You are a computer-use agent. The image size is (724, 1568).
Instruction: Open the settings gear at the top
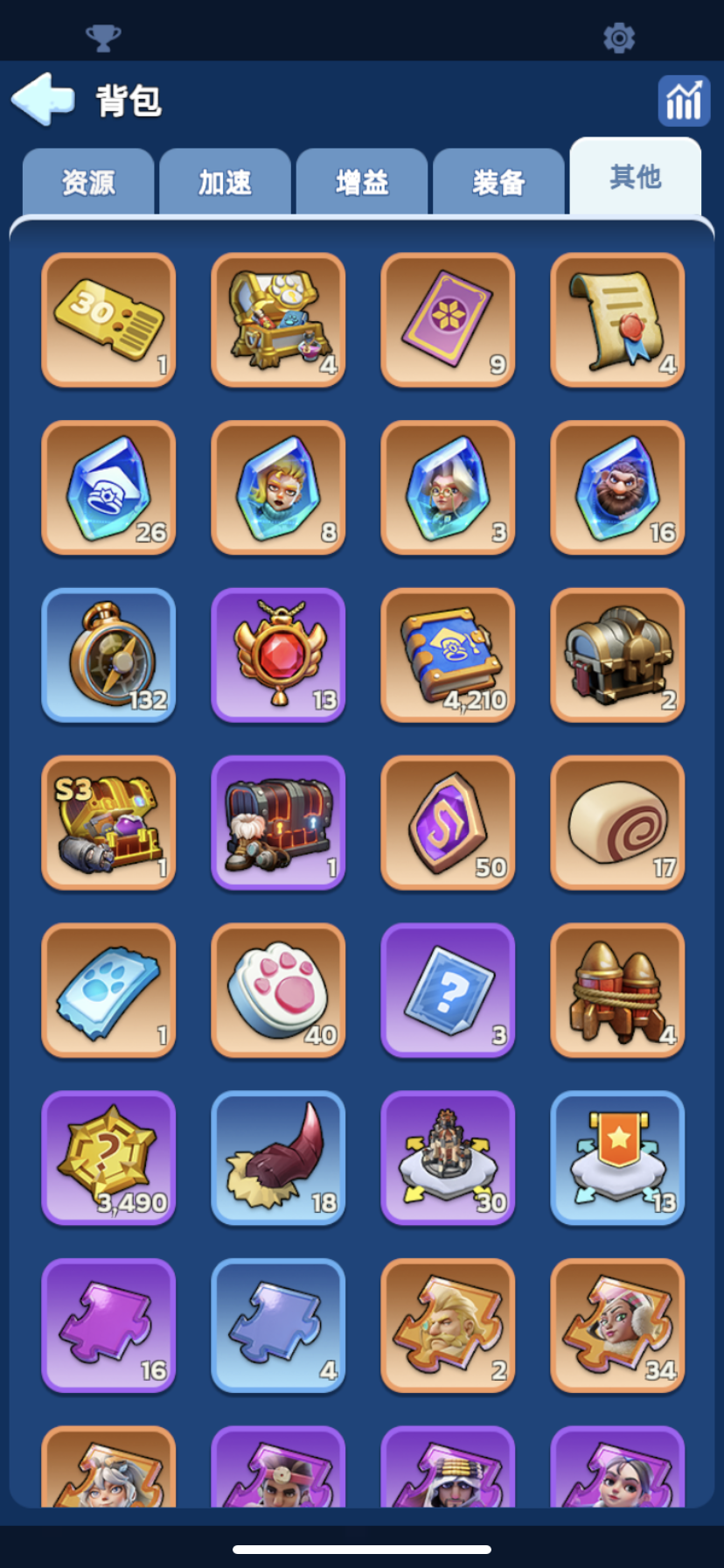click(x=618, y=38)
